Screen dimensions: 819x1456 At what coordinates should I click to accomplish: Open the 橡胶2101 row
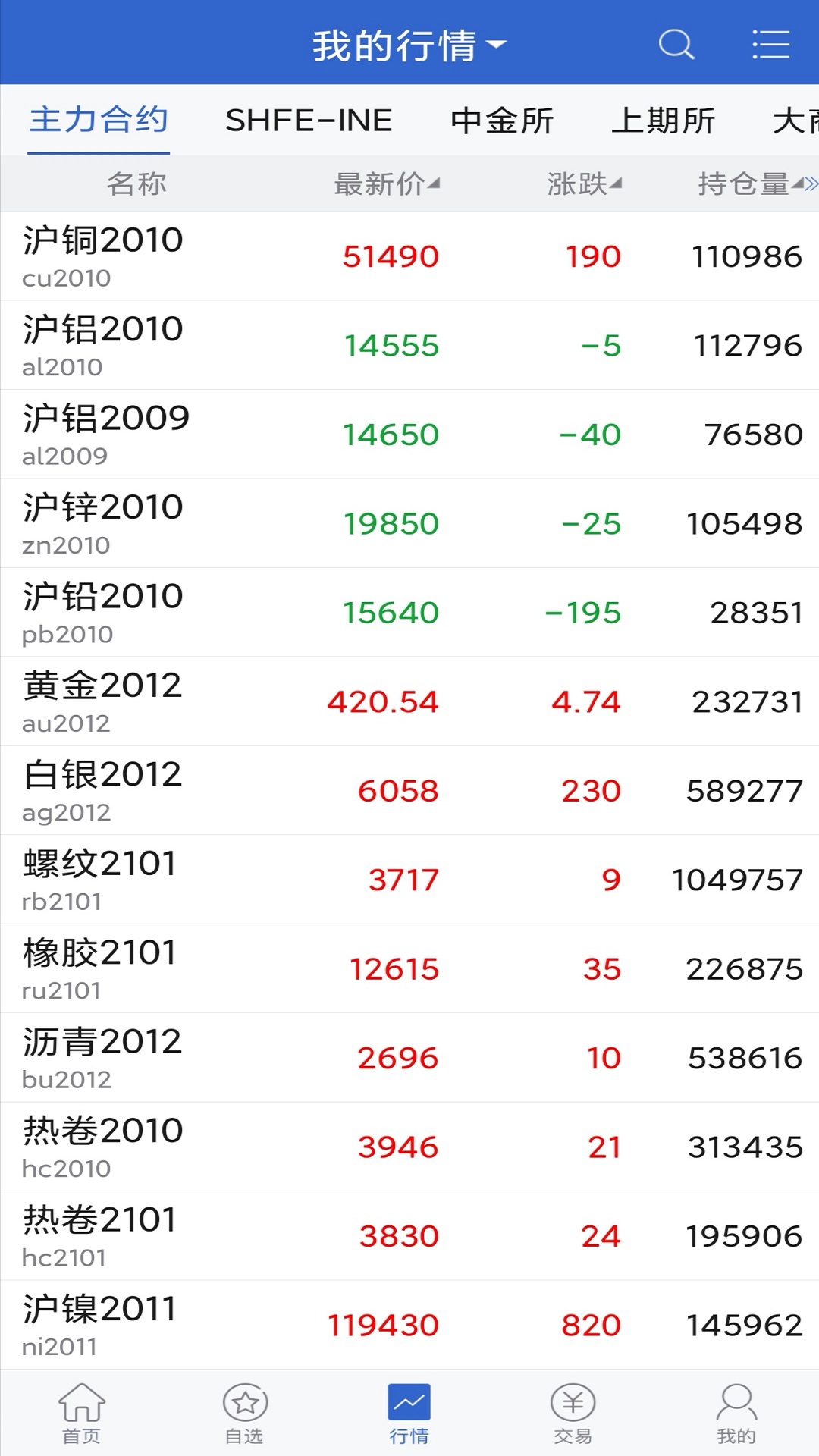[409, 968]
